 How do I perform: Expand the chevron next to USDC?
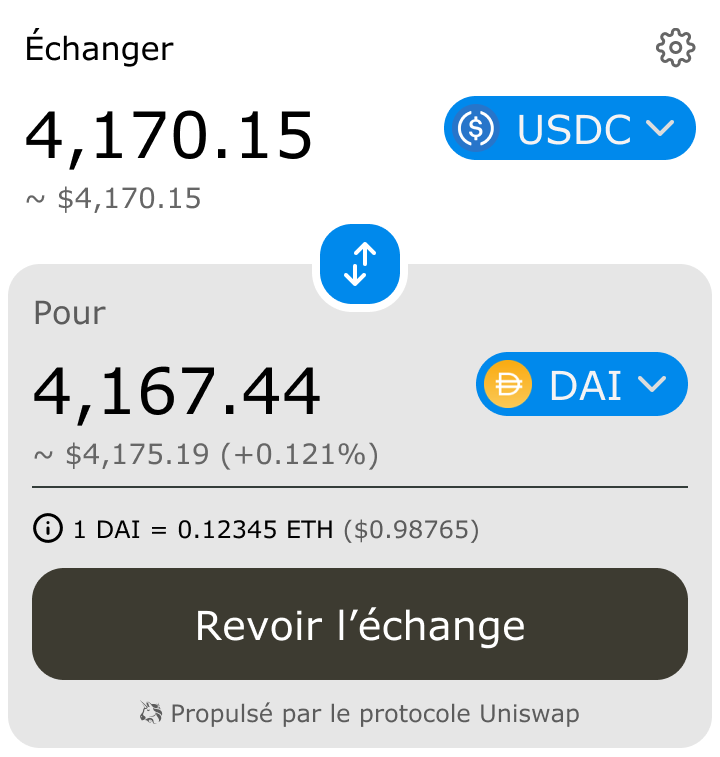(661, 128)
